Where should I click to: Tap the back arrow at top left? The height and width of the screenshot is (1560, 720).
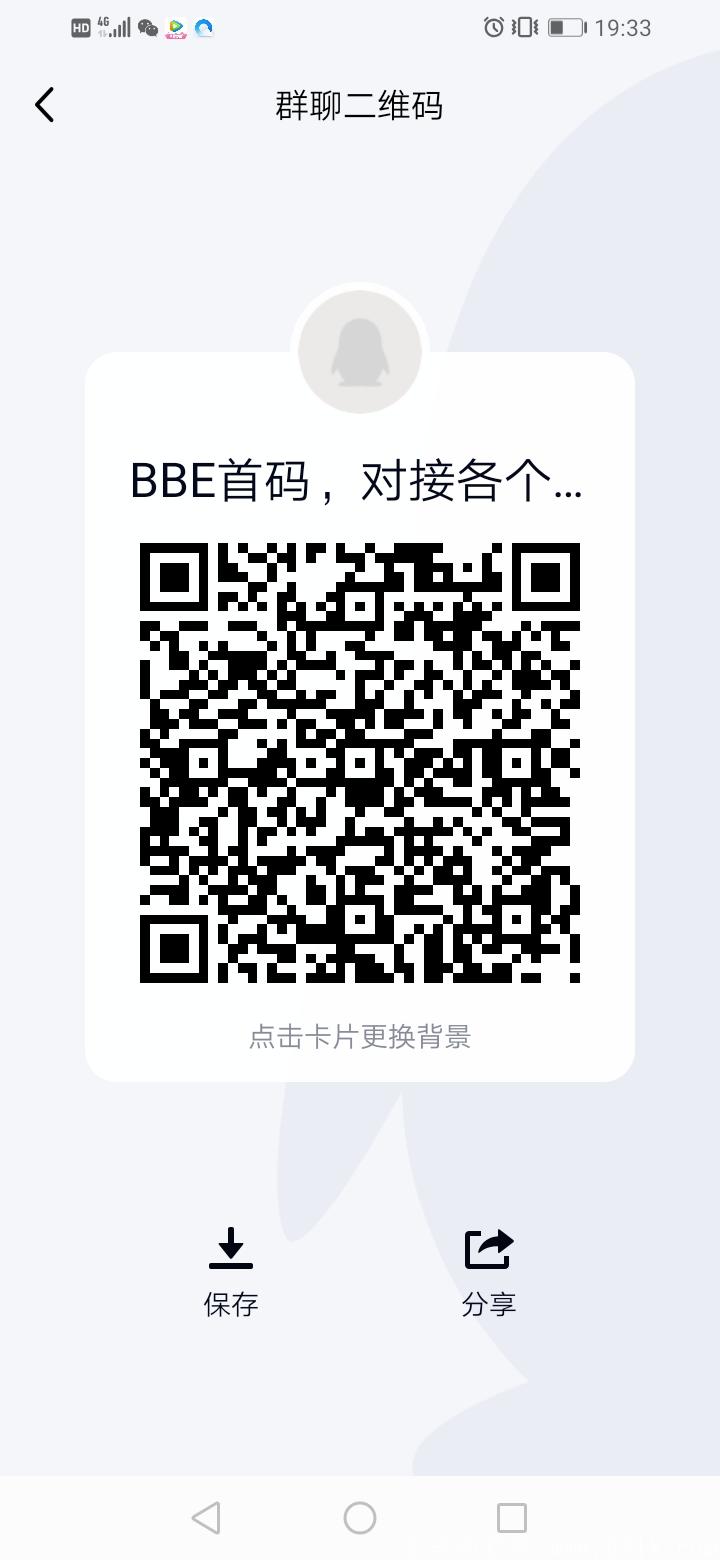43,104
